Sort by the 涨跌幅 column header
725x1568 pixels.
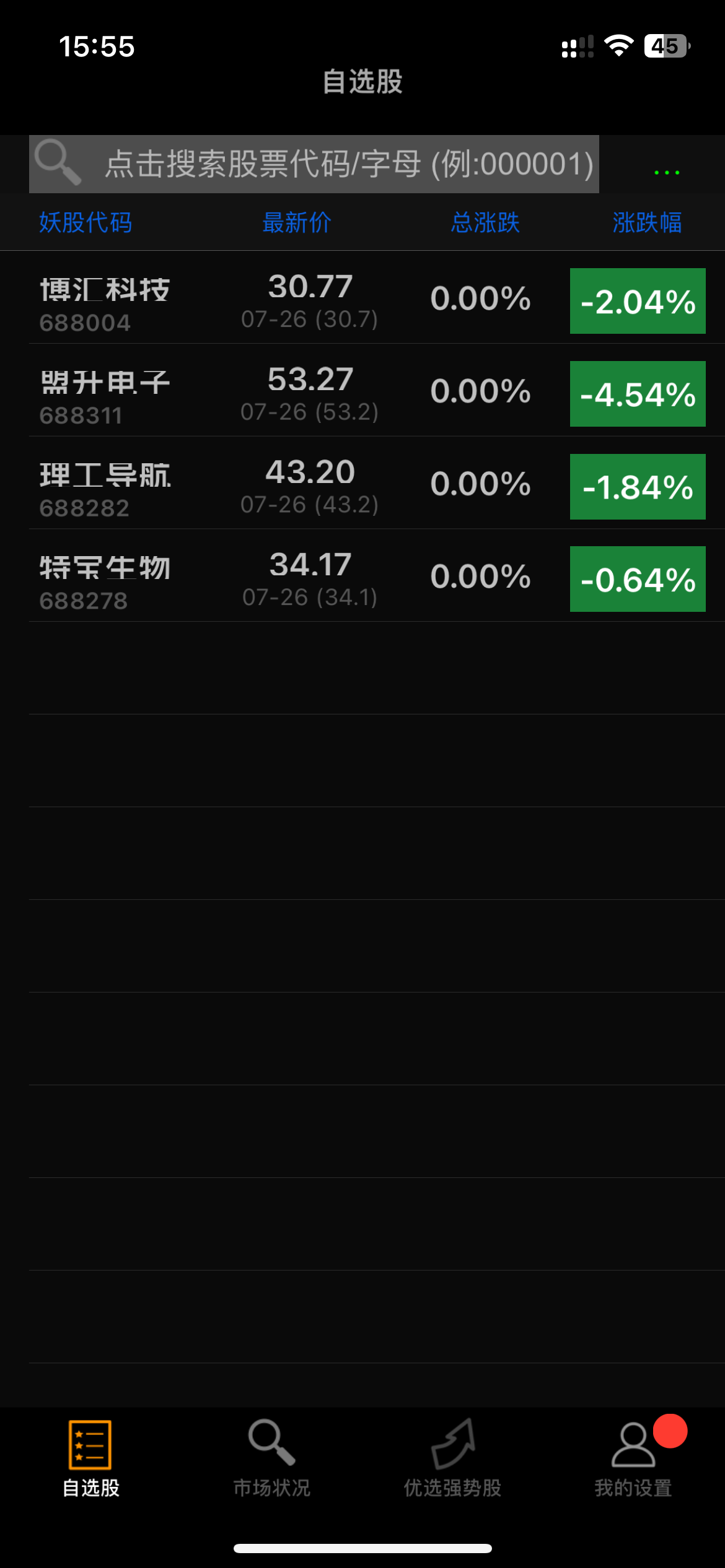point(647,222)
